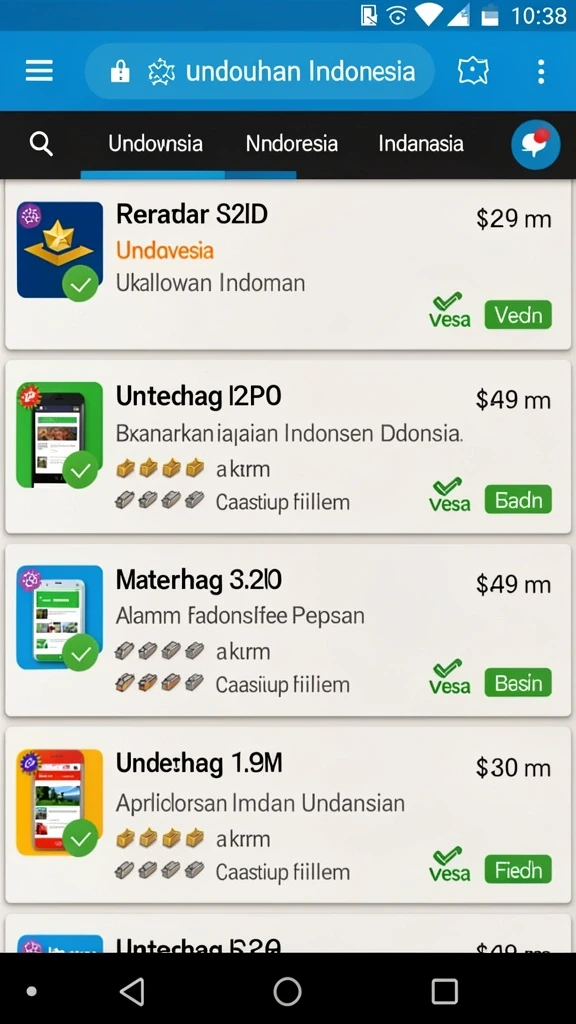Go to the home screen via system home

287,992
